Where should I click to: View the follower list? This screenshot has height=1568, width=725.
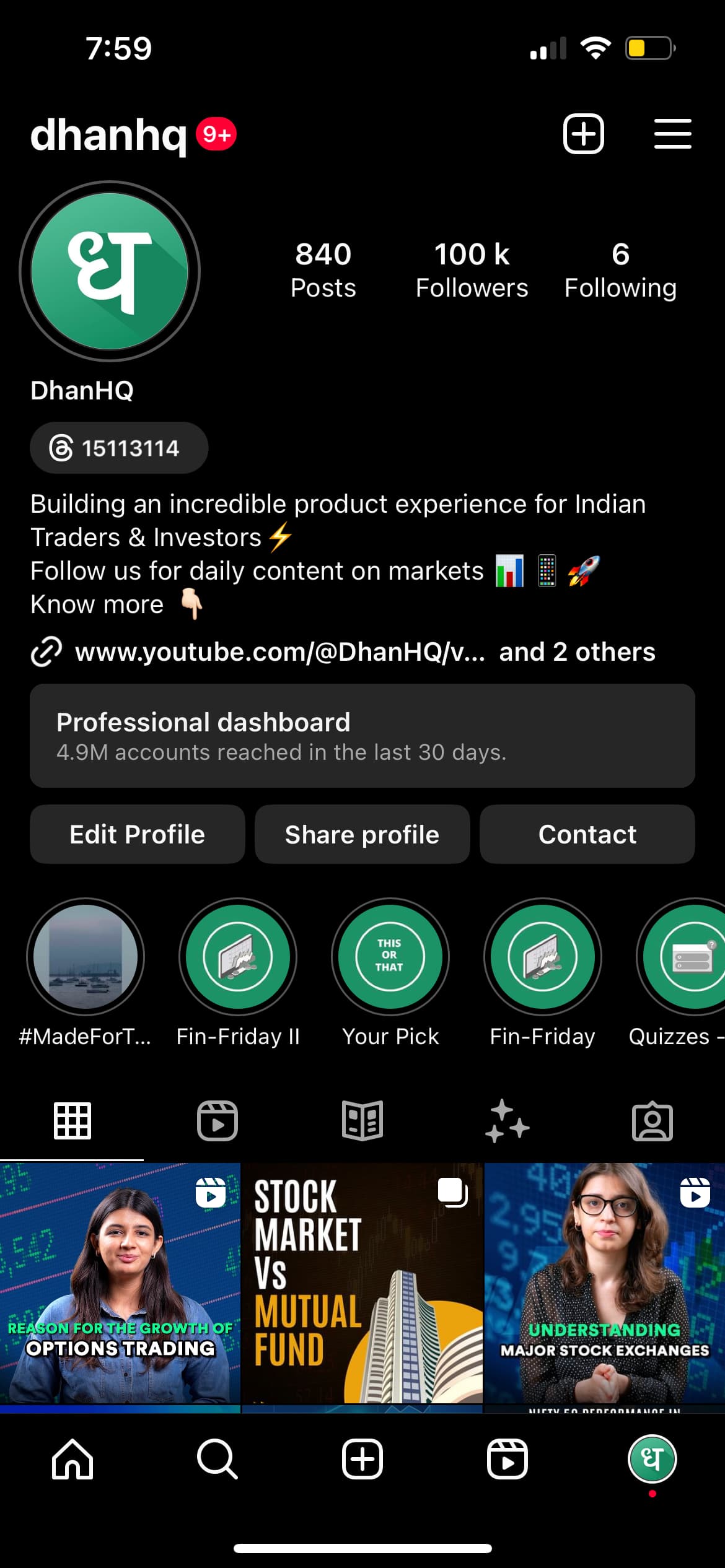click(472, 271)
